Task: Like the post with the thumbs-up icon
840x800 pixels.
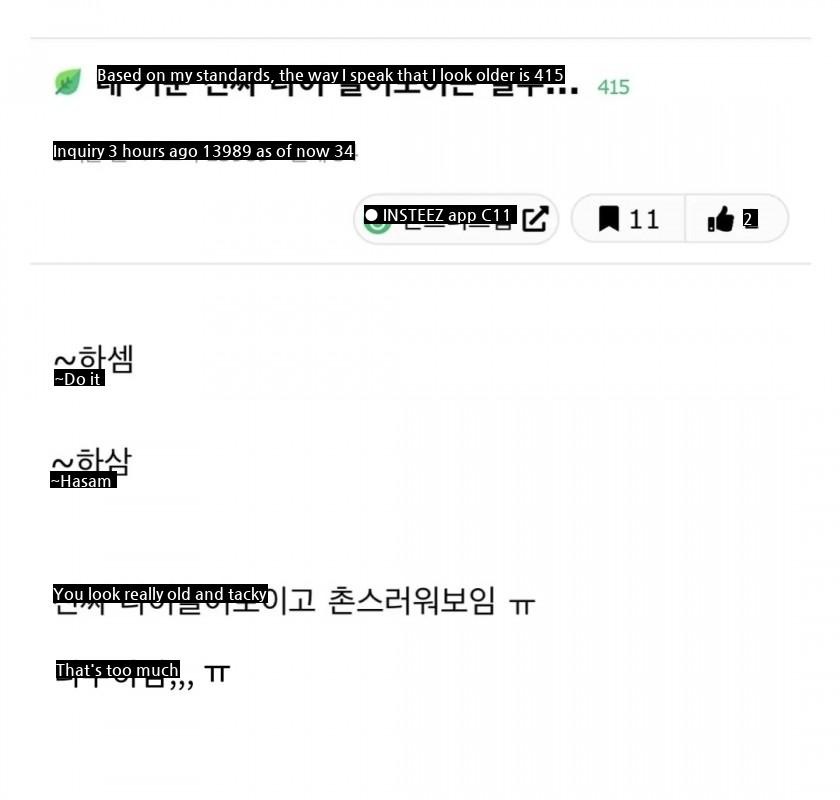Action: [x=735, y=219]
